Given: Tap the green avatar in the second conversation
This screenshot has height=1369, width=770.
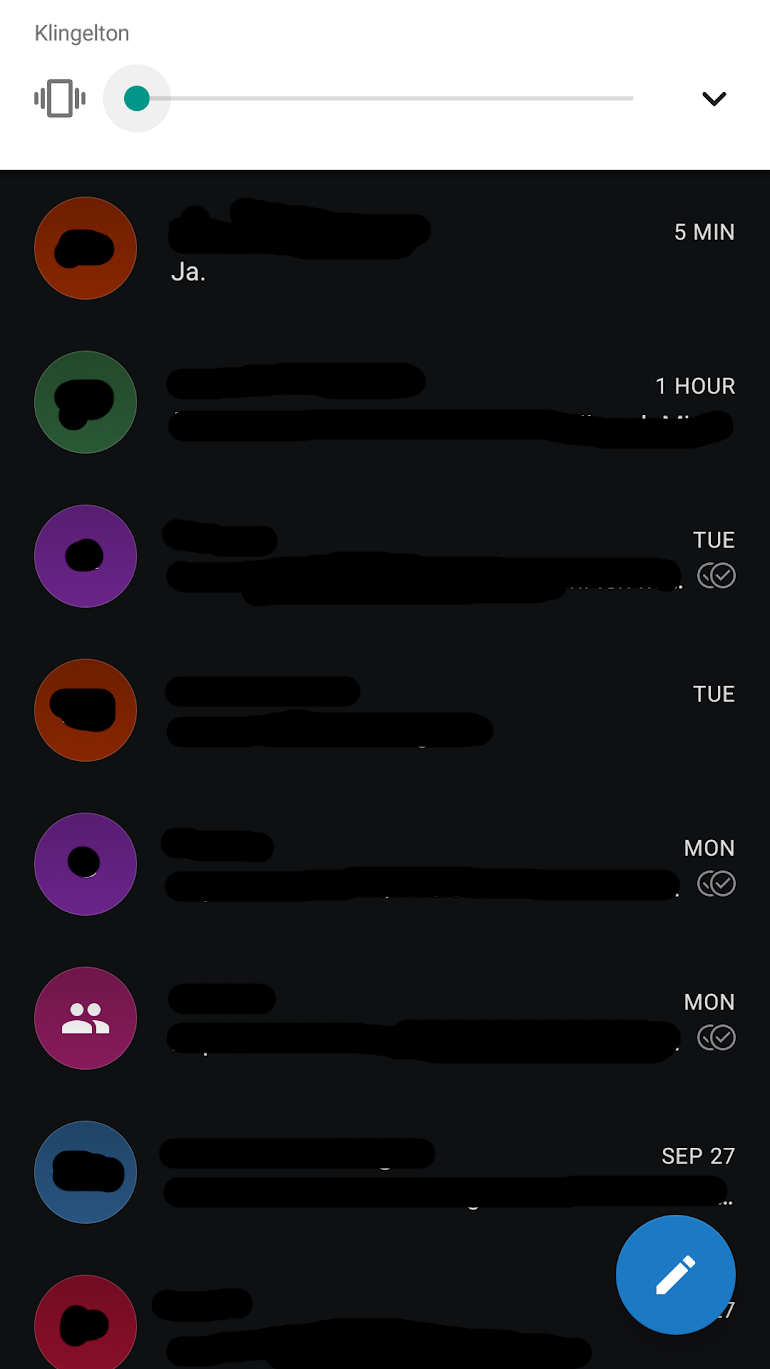Looking at the screenshot, I should (x=85, y=402).
